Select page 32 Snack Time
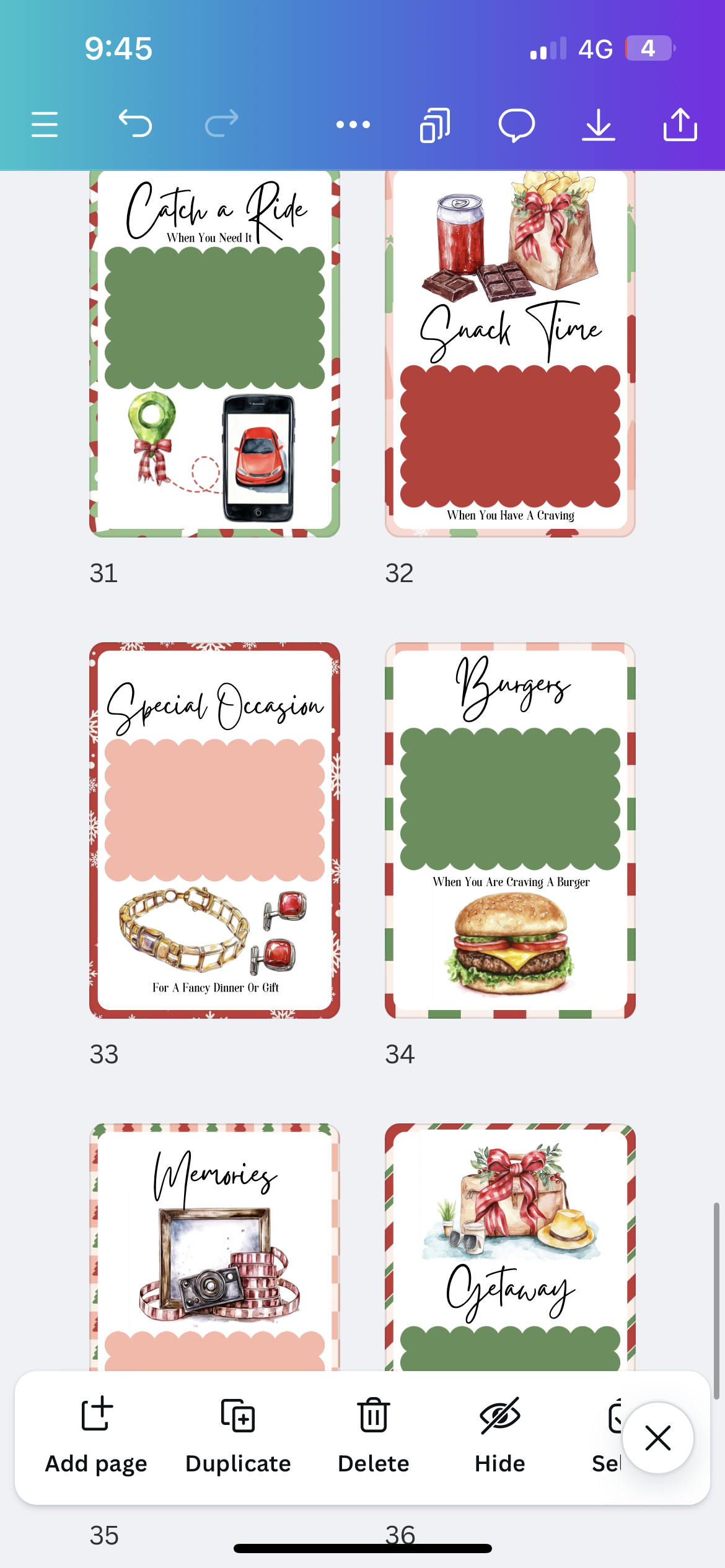725x1568 pixels. click(x=510, y=353)
